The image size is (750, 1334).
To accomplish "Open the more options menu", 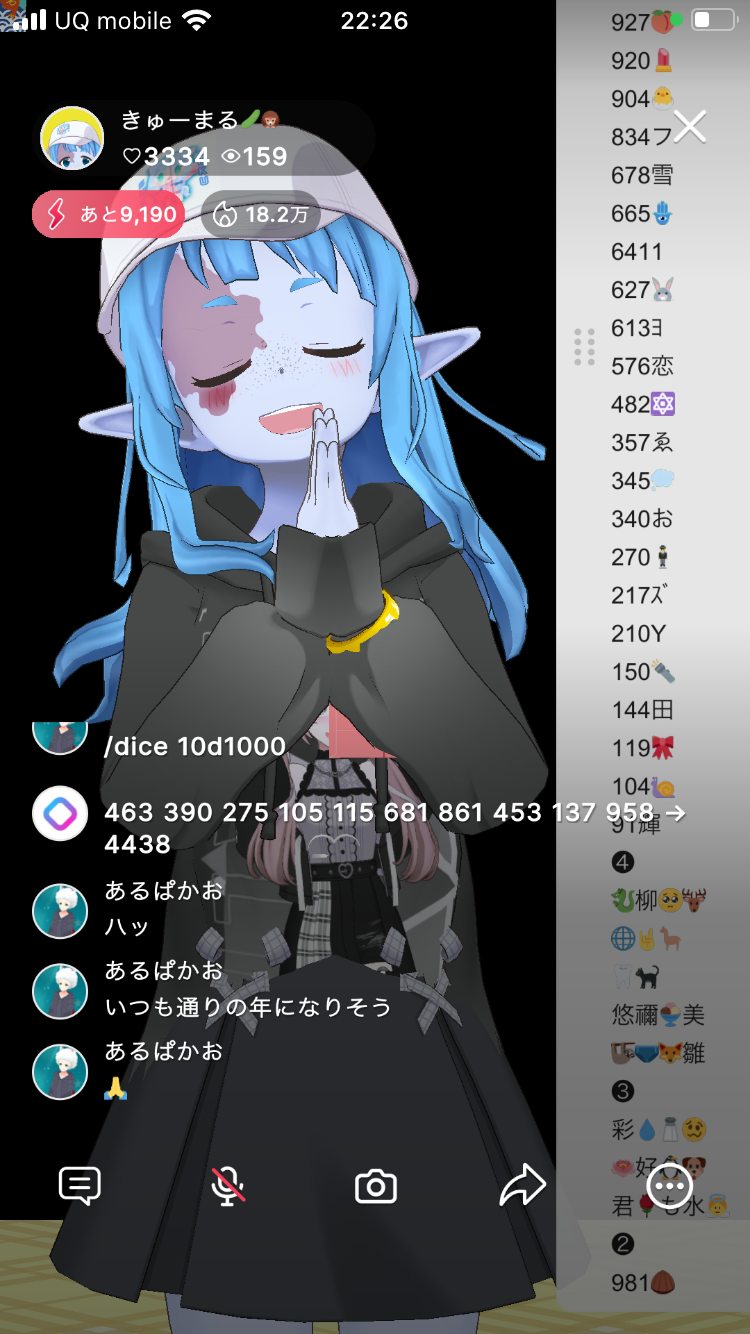I will coord(670,1187).
